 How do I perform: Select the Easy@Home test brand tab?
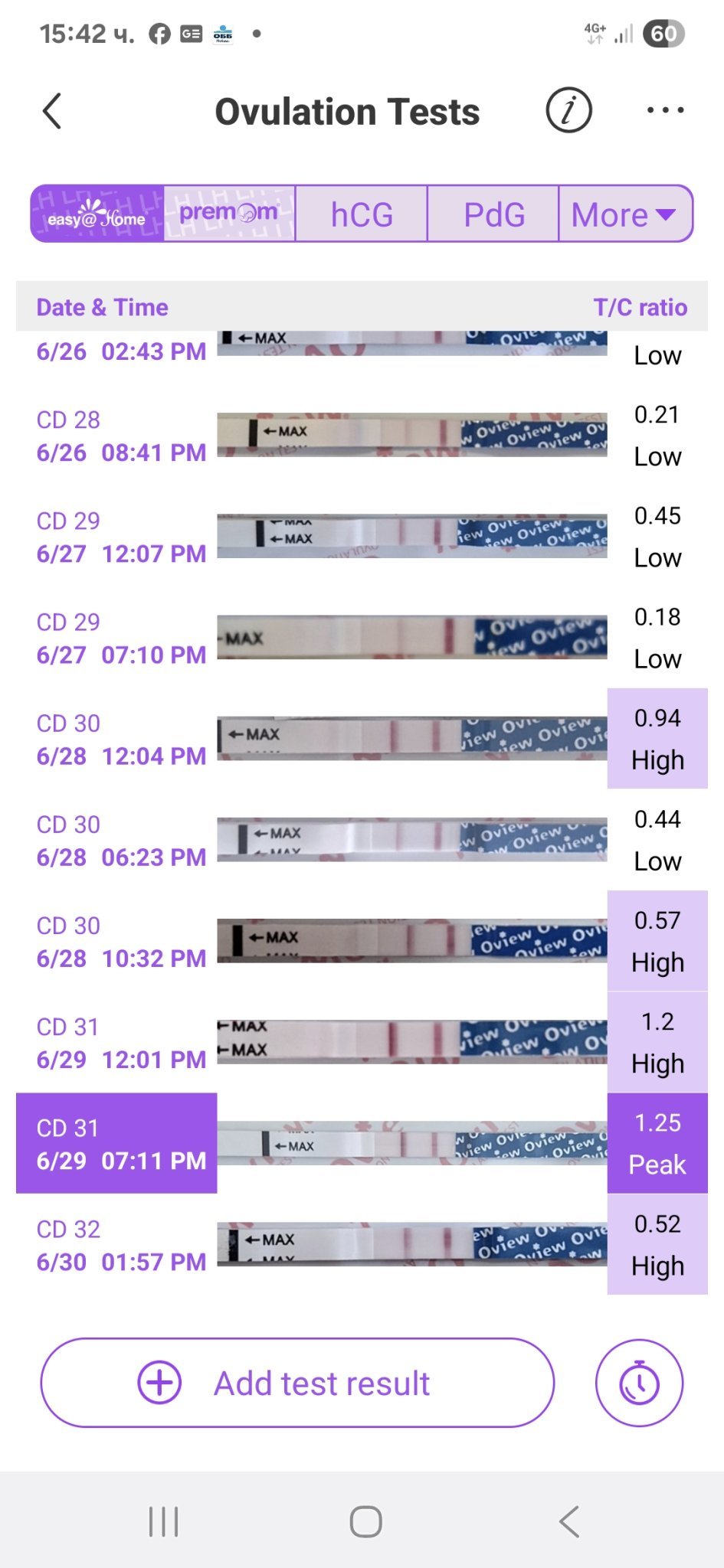pyautogui.click(x=97, y=214)
